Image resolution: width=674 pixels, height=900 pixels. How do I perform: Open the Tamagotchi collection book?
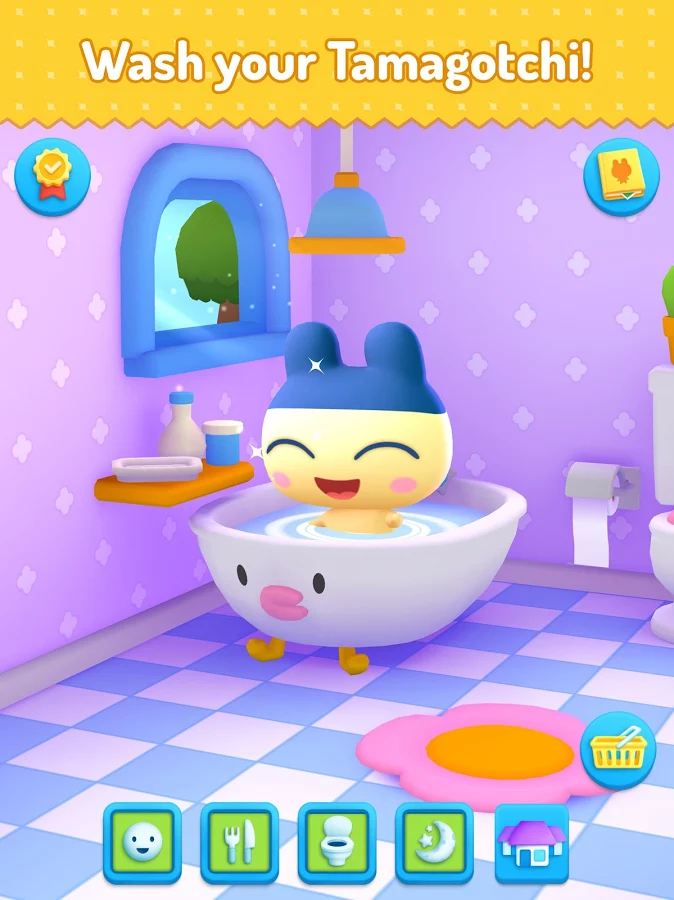point(621,176)
